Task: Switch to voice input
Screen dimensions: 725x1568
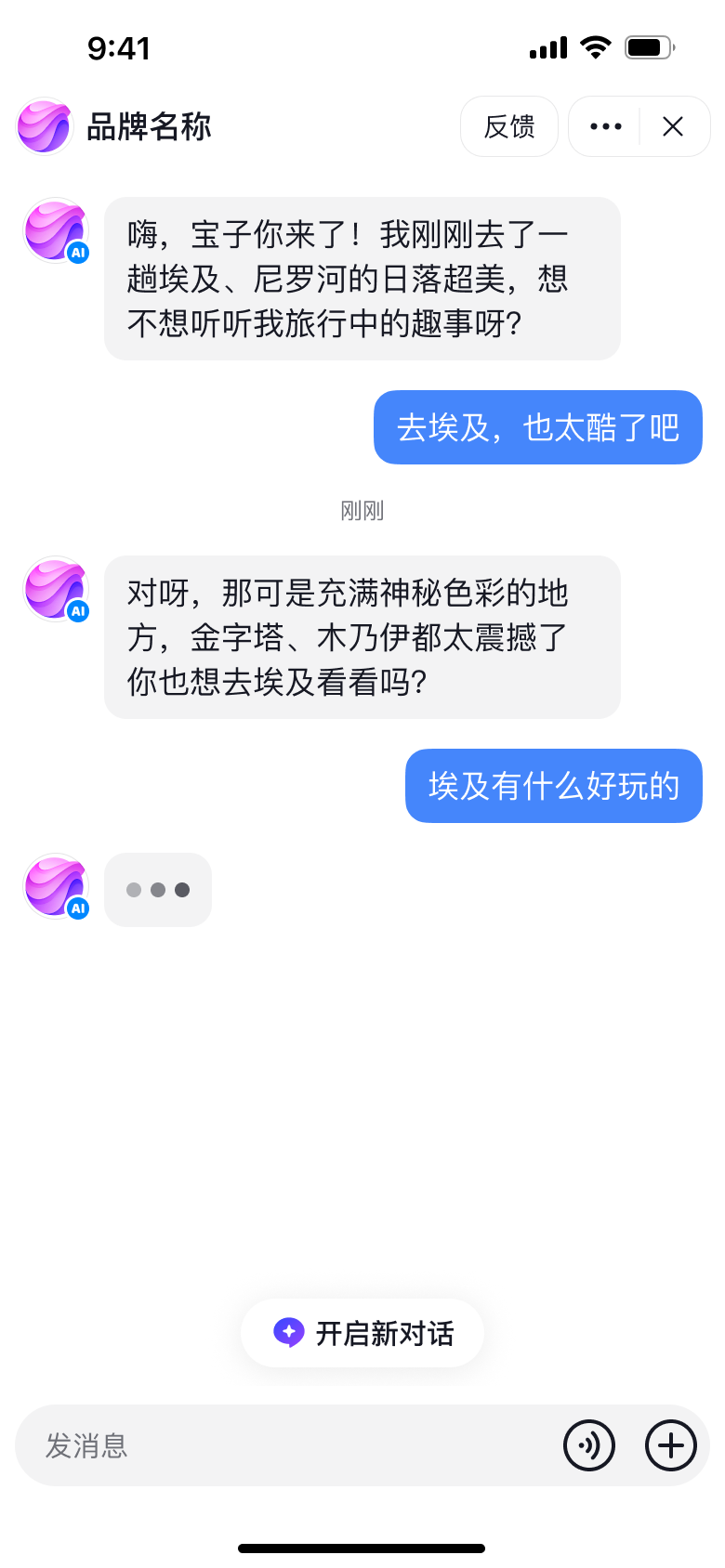Action: pos(589,1445)
